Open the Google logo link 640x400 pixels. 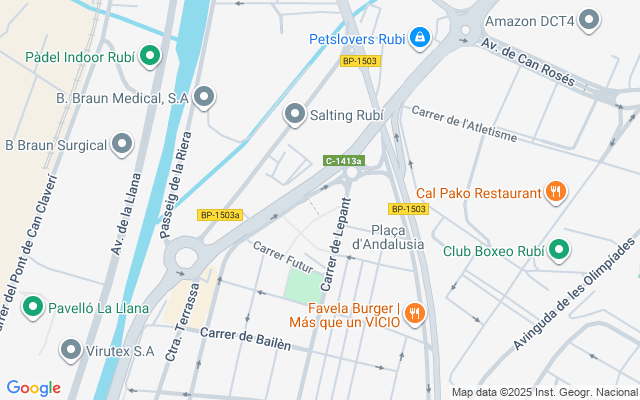tap(33, 388)
